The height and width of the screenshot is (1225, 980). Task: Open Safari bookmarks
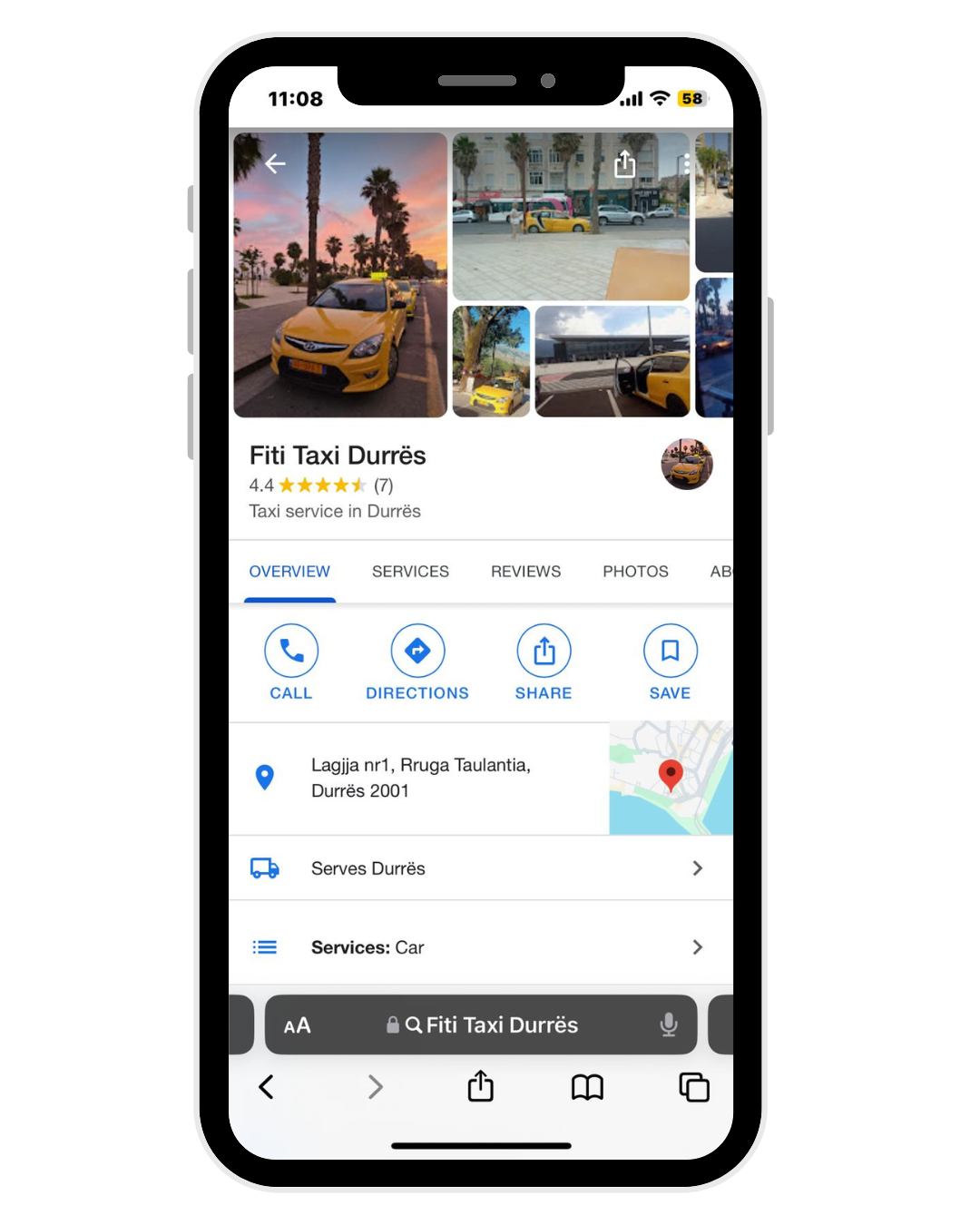coord(587,1087)
